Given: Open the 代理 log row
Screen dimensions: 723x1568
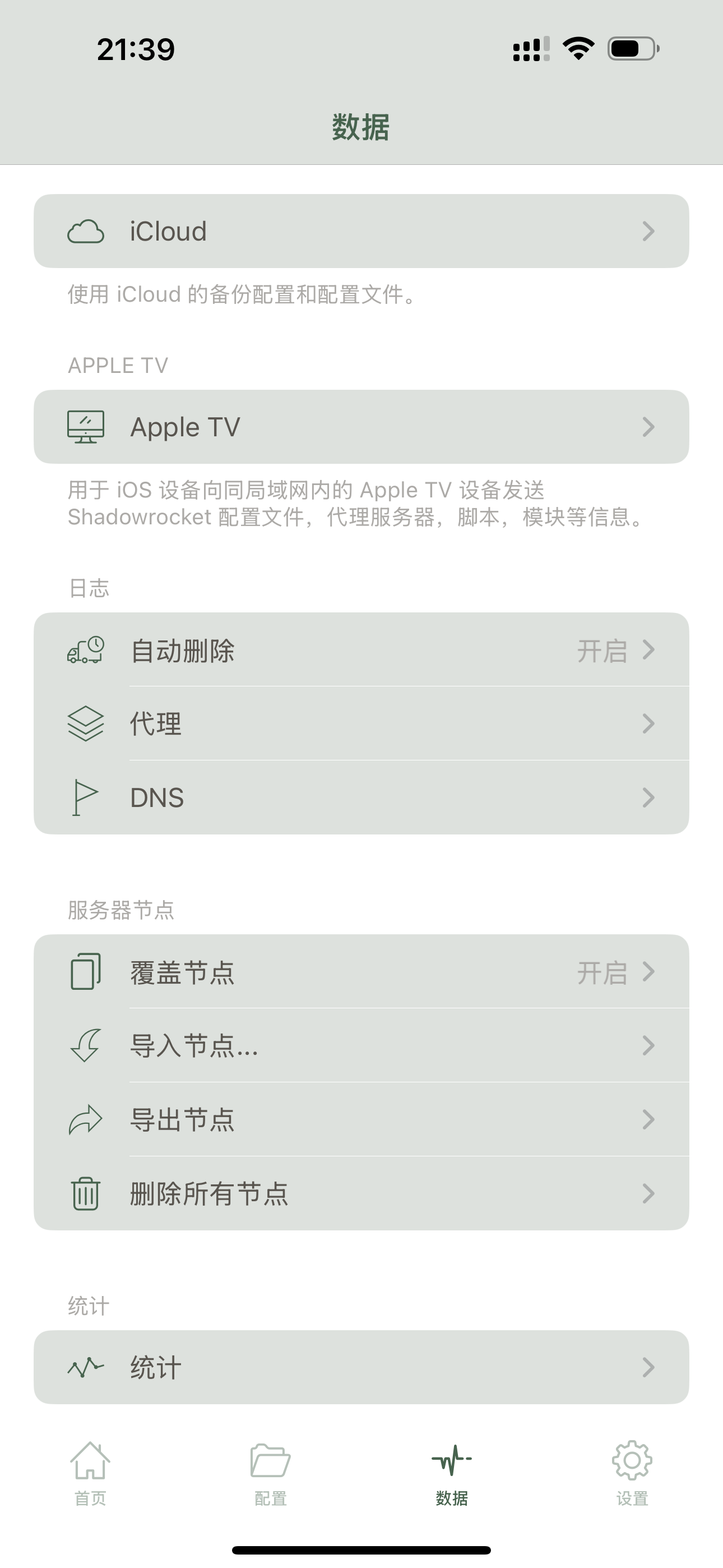Looking at the screenshot, I should (361, 724).
